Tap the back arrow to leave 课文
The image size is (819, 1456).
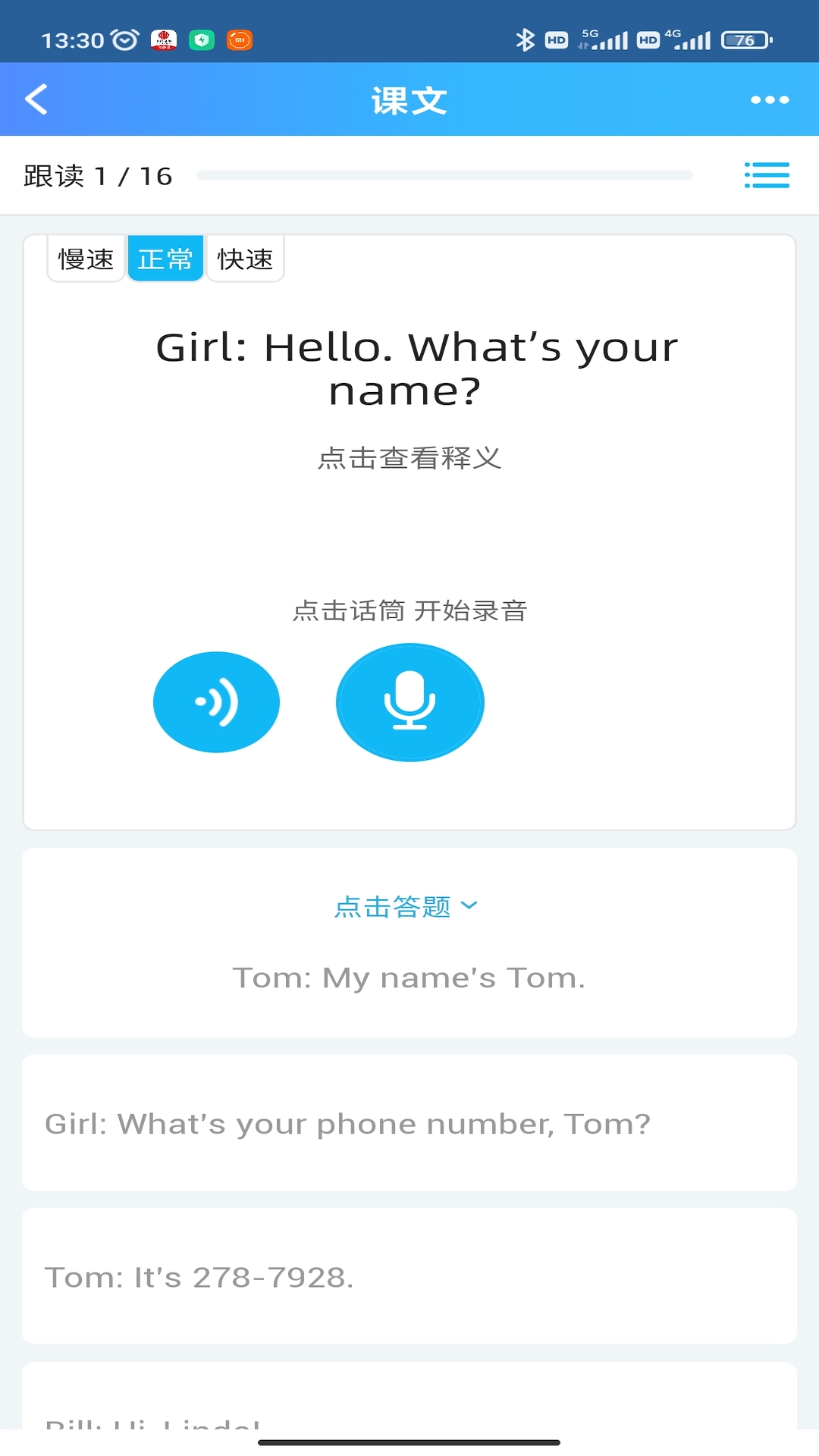(x=36, y=99)
